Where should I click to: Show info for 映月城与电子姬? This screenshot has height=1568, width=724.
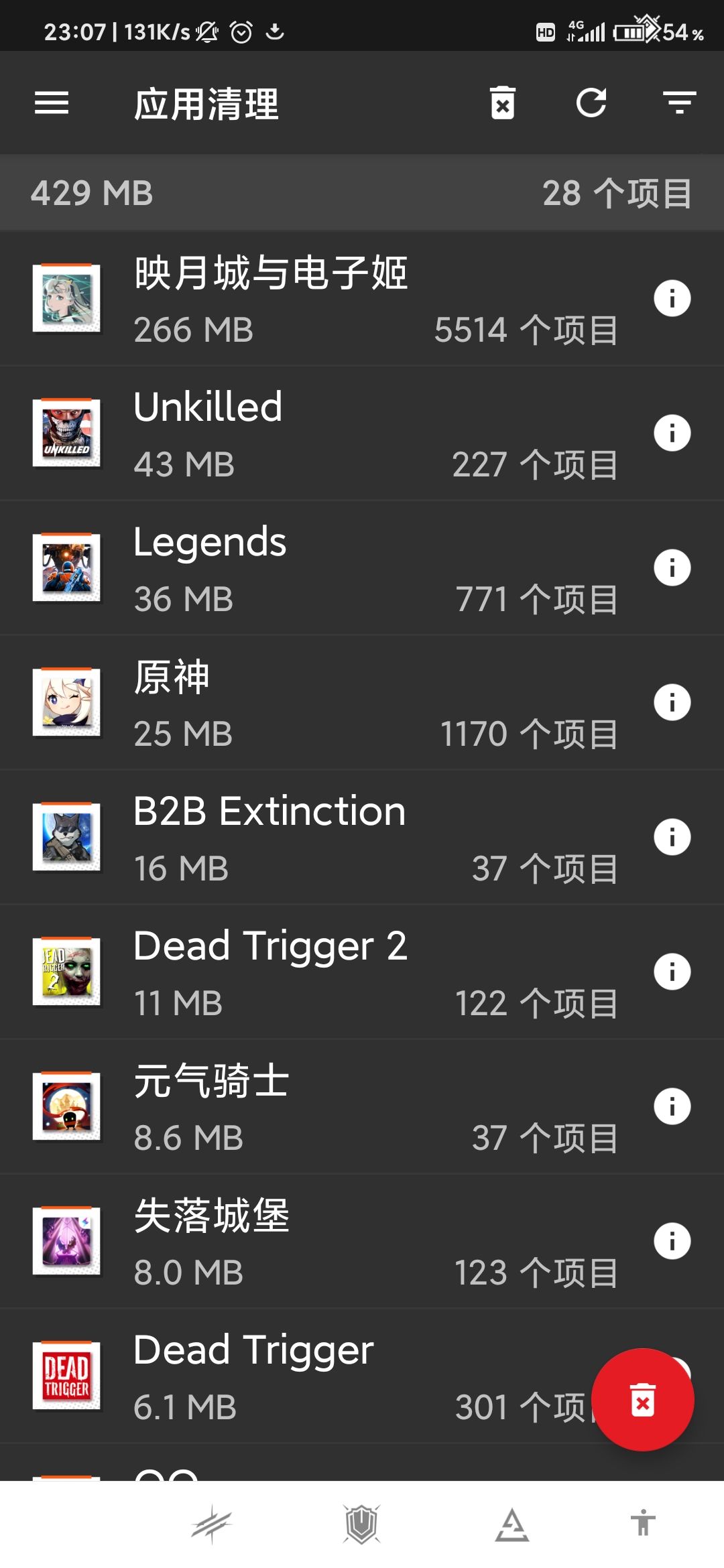(x=672, y=298)
